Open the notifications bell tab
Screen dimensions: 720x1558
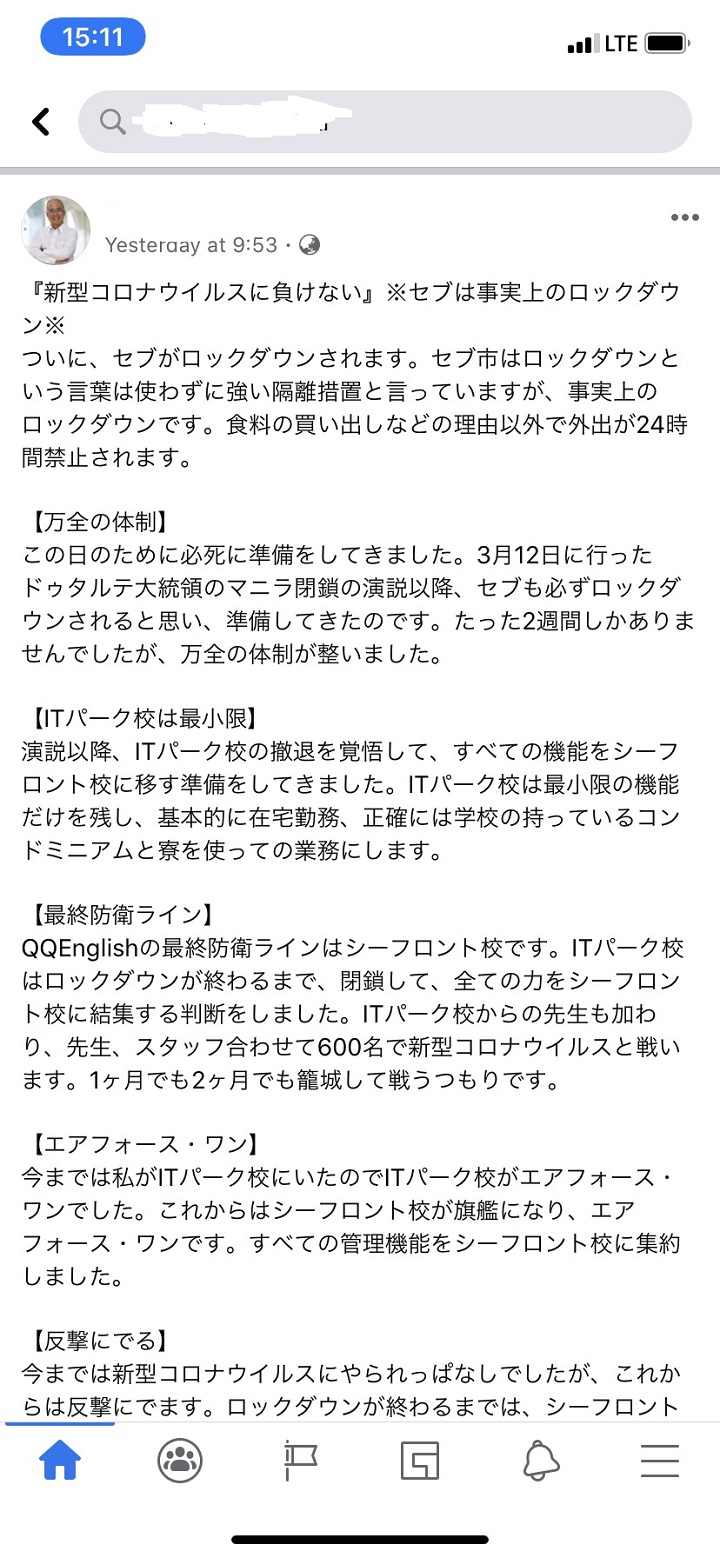(x=540, y=1460)
